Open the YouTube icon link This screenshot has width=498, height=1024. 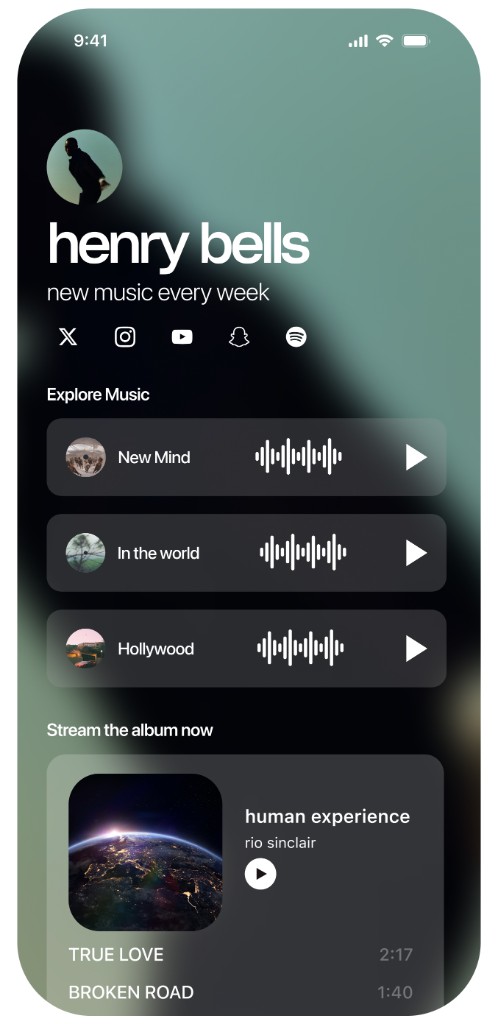[182, 337]
